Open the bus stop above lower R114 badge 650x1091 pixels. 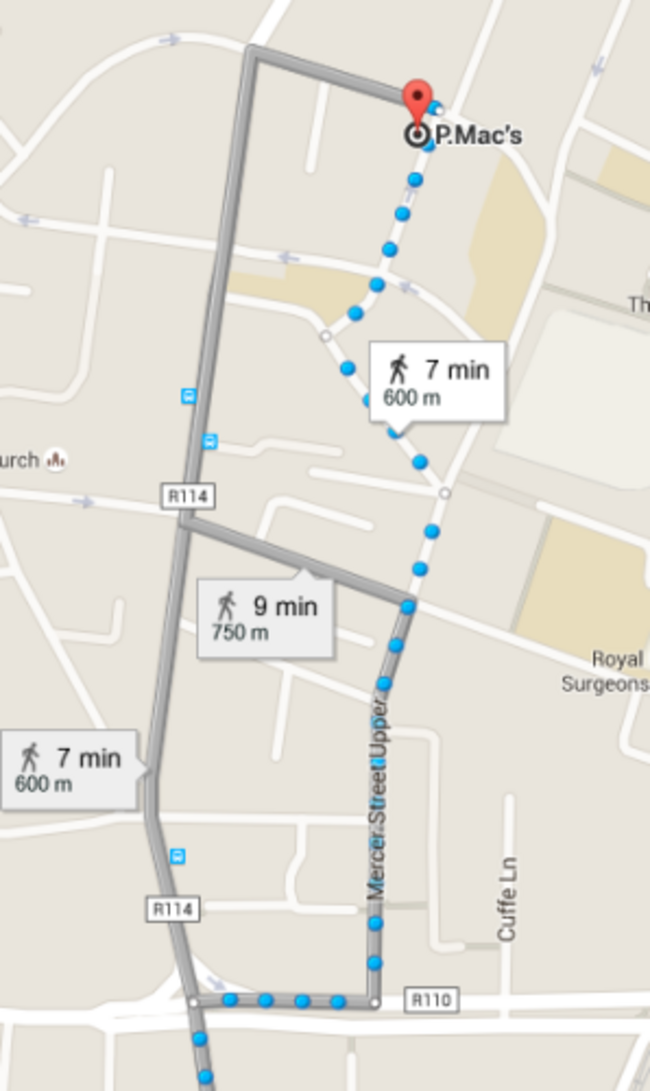tap(177, 856)
